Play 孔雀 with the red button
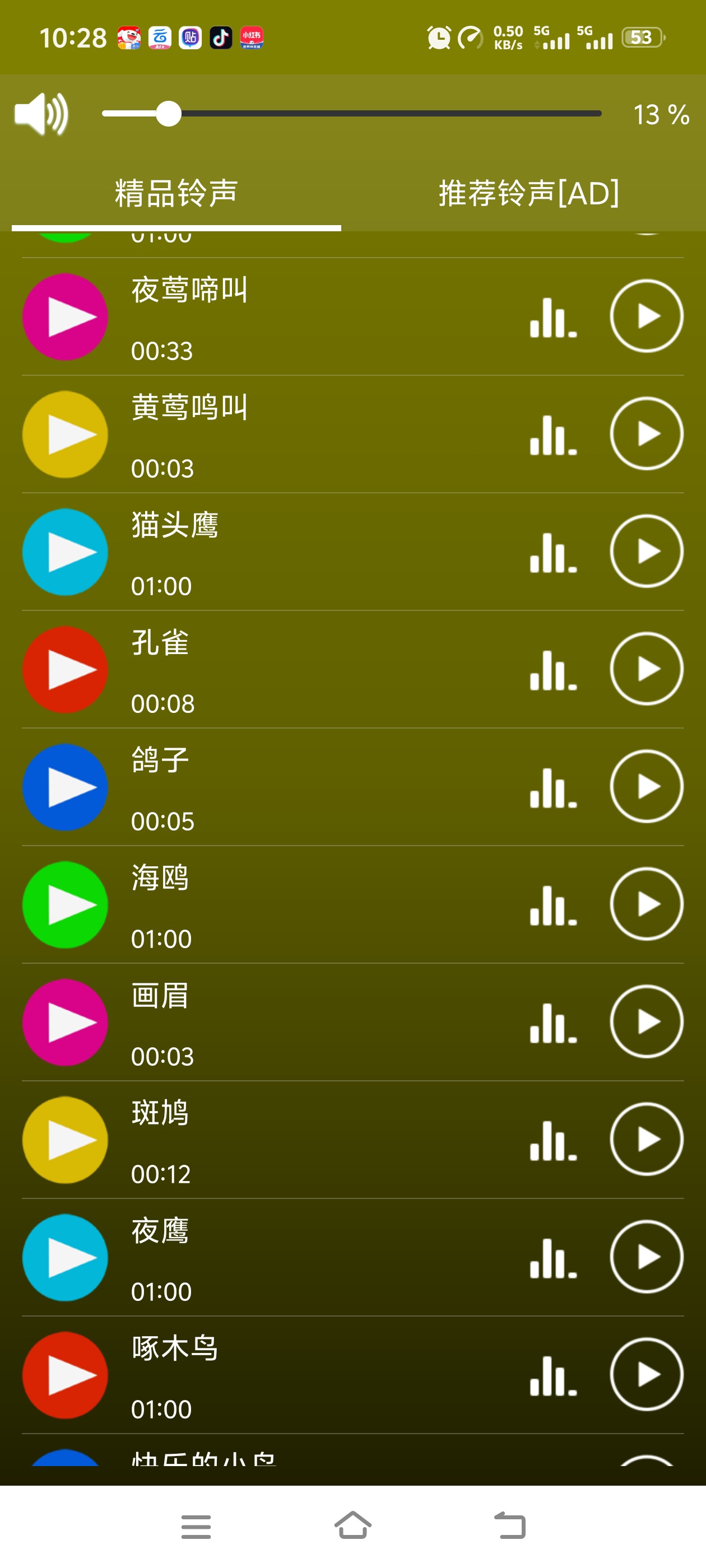The image size is (706, 1568). 65,669
